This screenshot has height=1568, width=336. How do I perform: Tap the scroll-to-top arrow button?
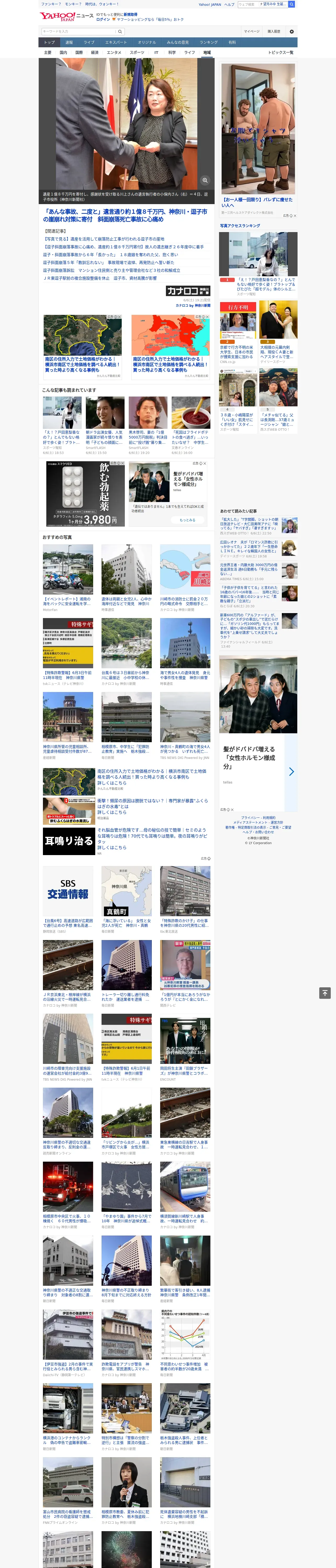(325, 993)
